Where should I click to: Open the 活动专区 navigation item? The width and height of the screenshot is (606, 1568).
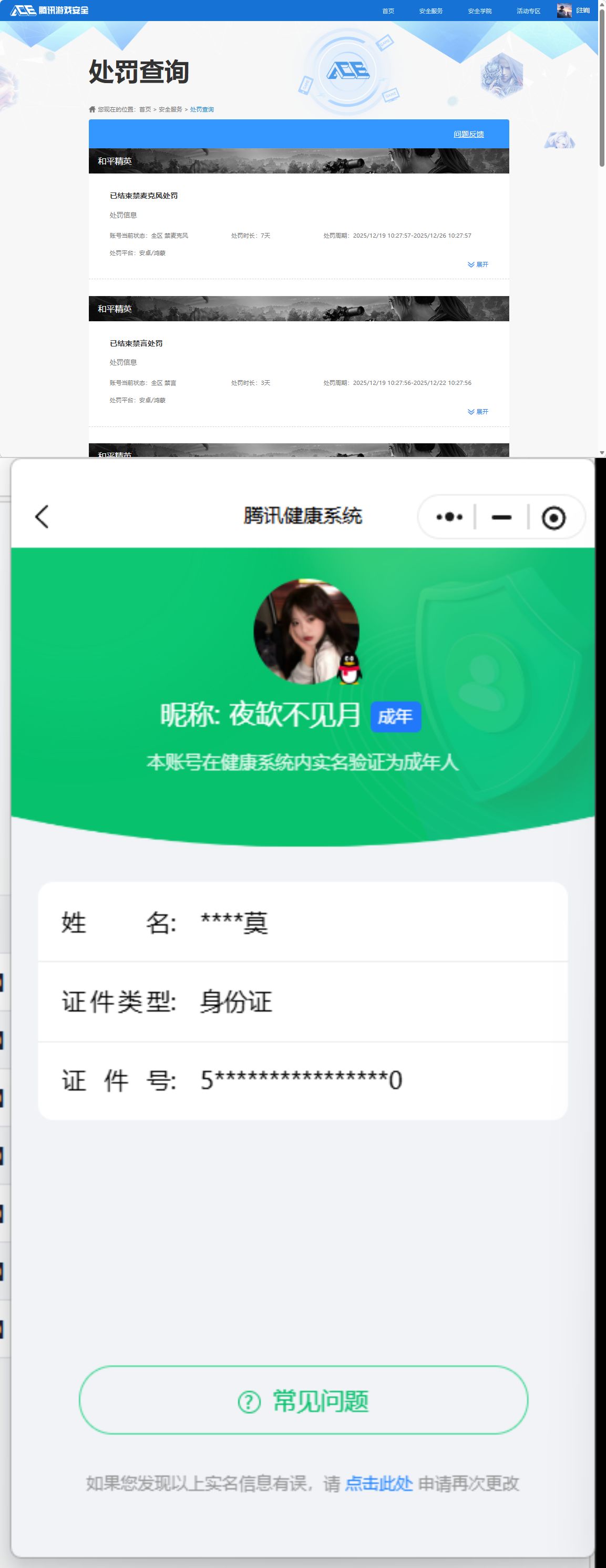click(528, 11)
